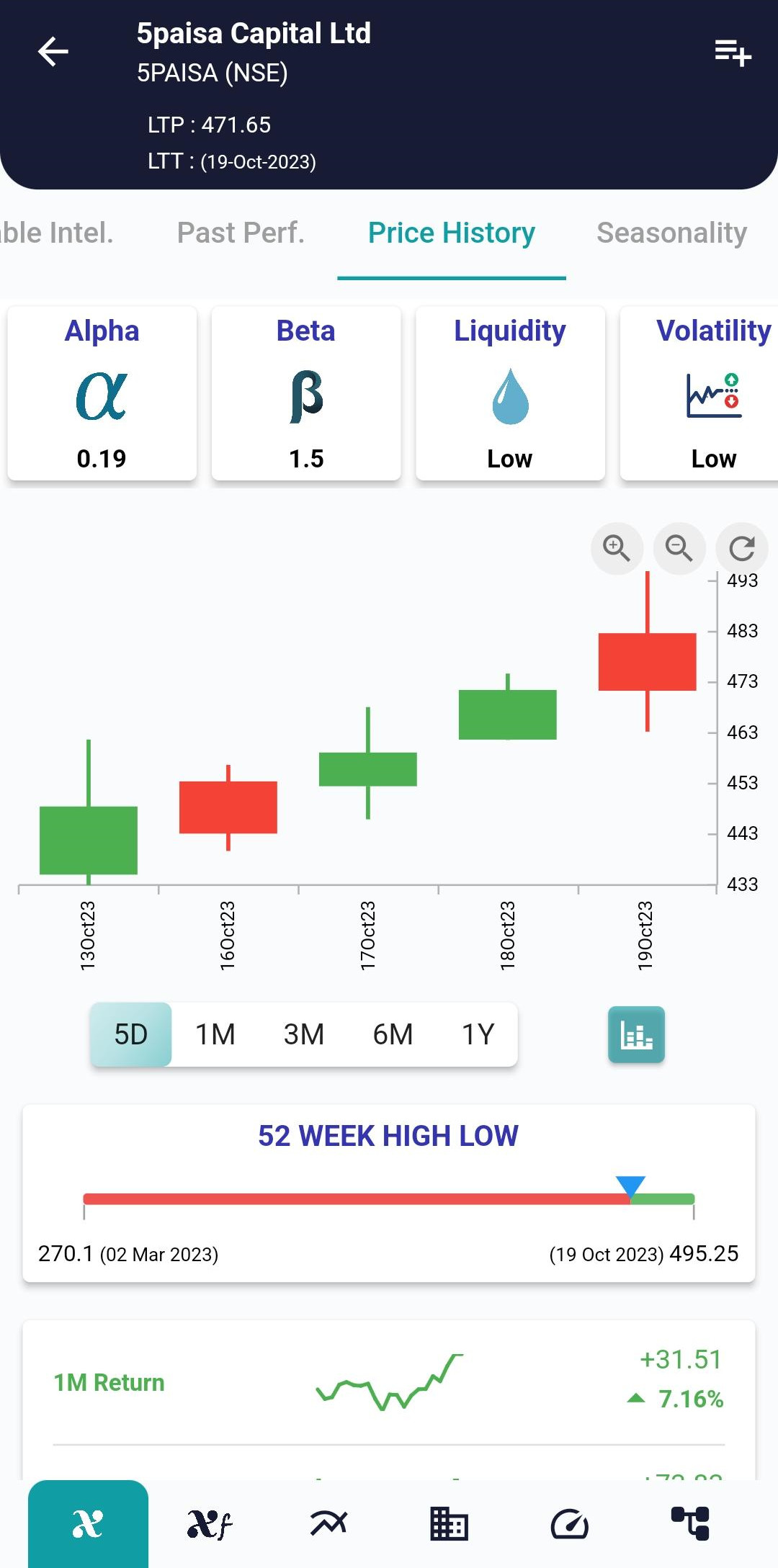The height and width of the screenshot is (1568, 778).
Task: Zoom in on the candlestick chart
Action: pos(616,548)
